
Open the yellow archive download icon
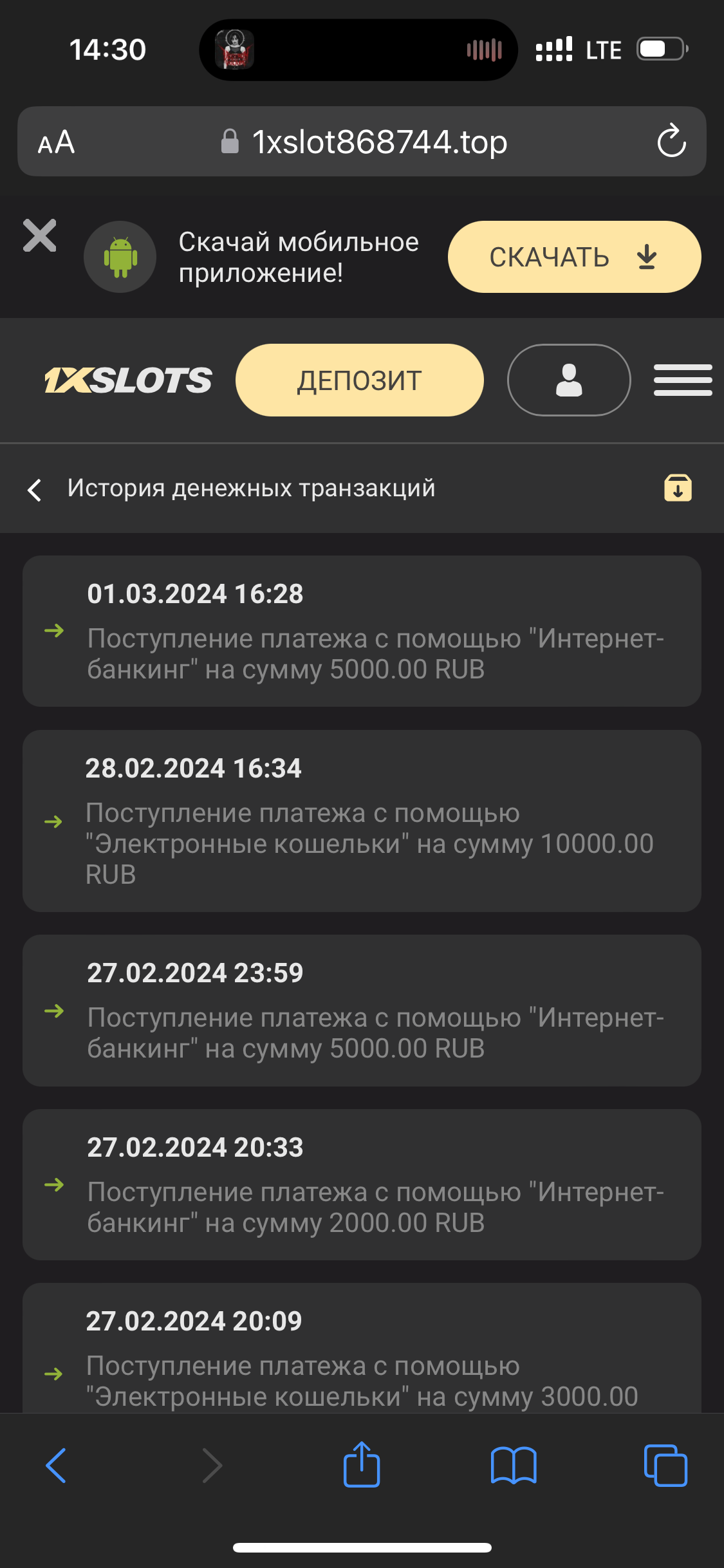[678, 488]
